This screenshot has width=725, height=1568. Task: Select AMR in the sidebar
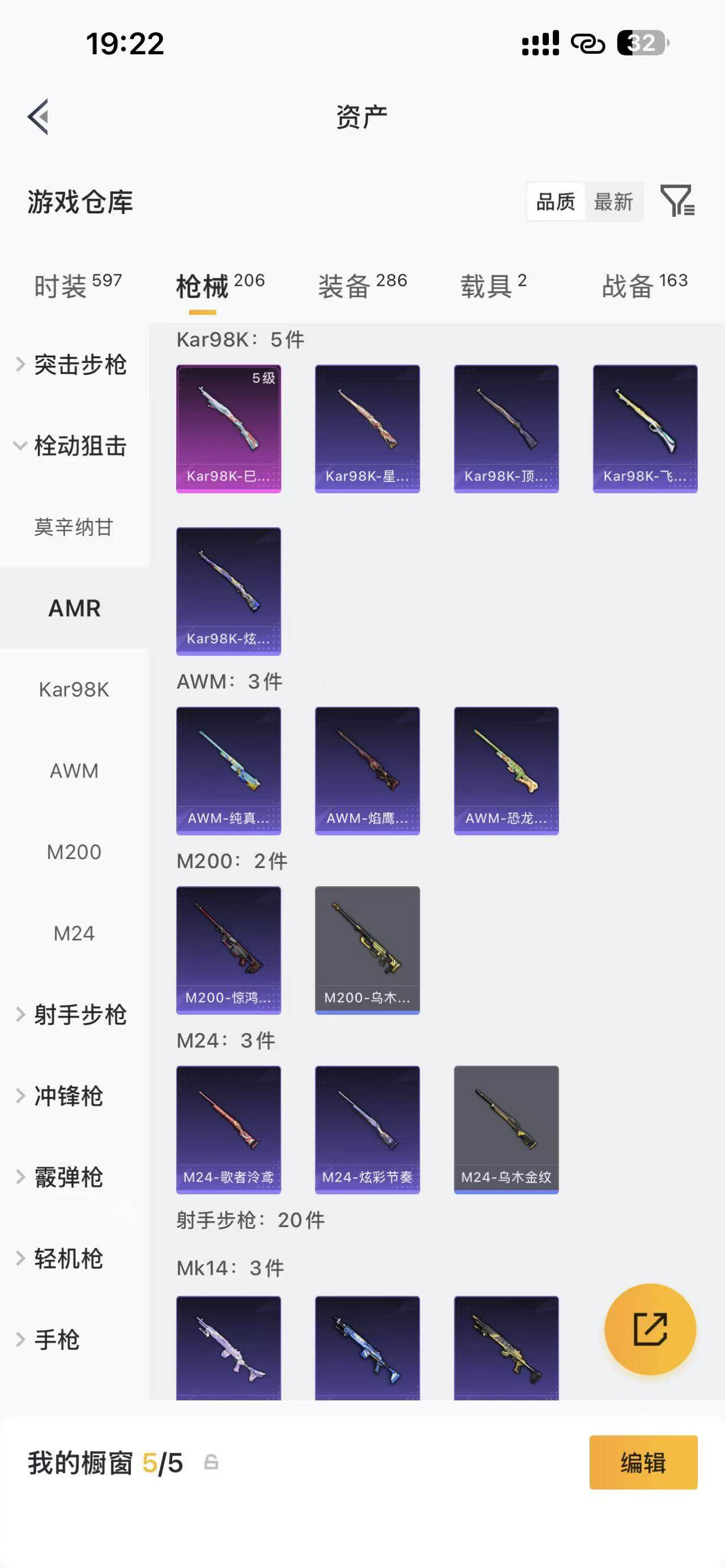[75, 608]
